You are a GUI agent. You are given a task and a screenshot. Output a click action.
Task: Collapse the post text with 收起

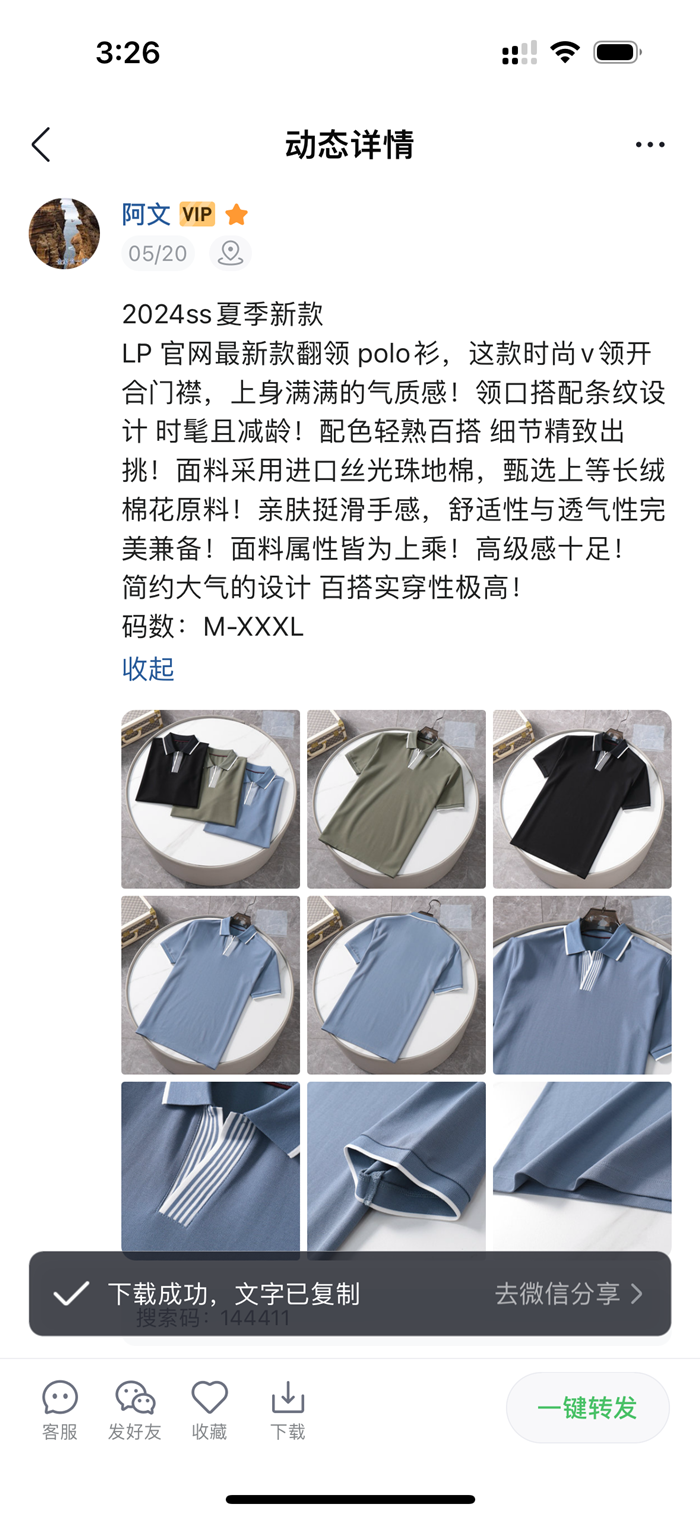[x=148, y=668]
